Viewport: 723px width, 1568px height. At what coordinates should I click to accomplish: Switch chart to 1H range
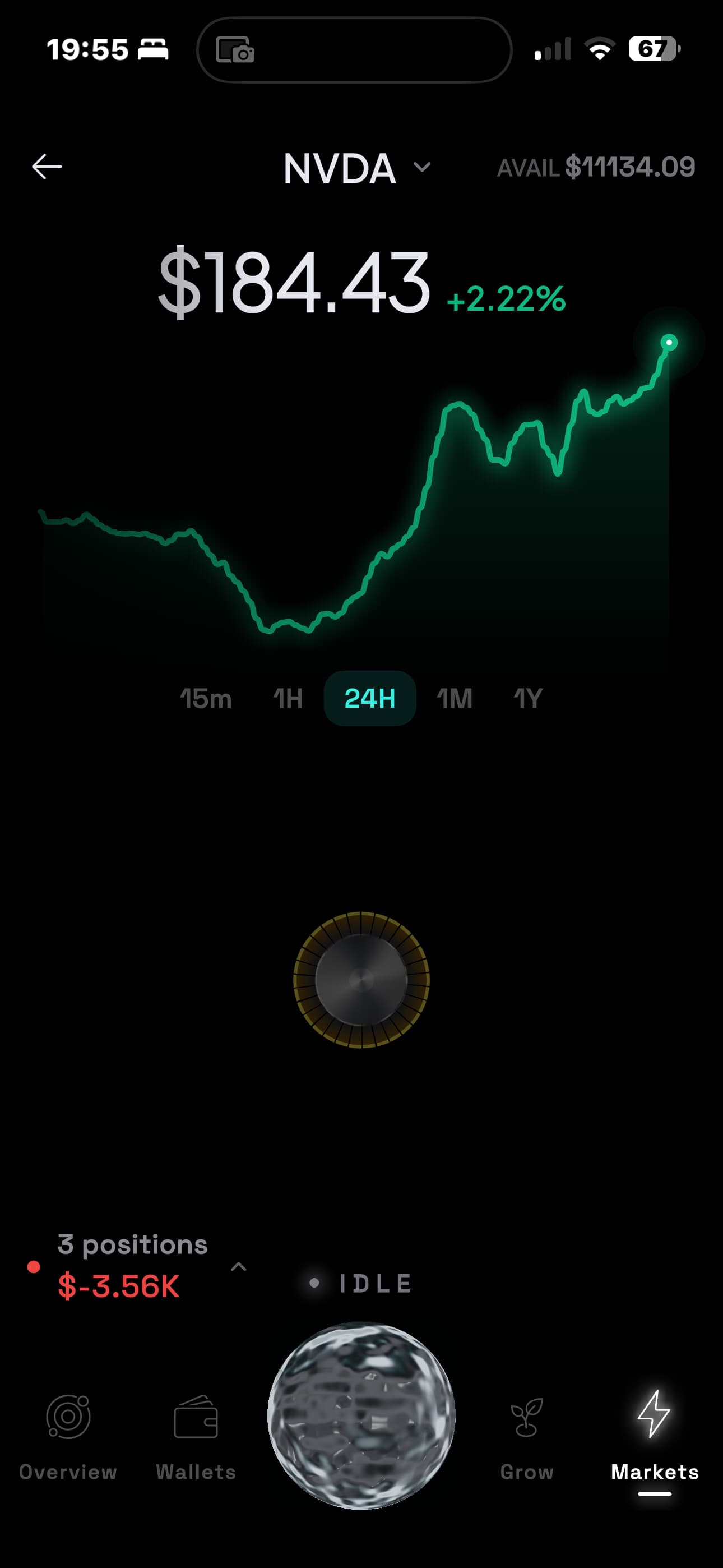click(x=288, y=699)
